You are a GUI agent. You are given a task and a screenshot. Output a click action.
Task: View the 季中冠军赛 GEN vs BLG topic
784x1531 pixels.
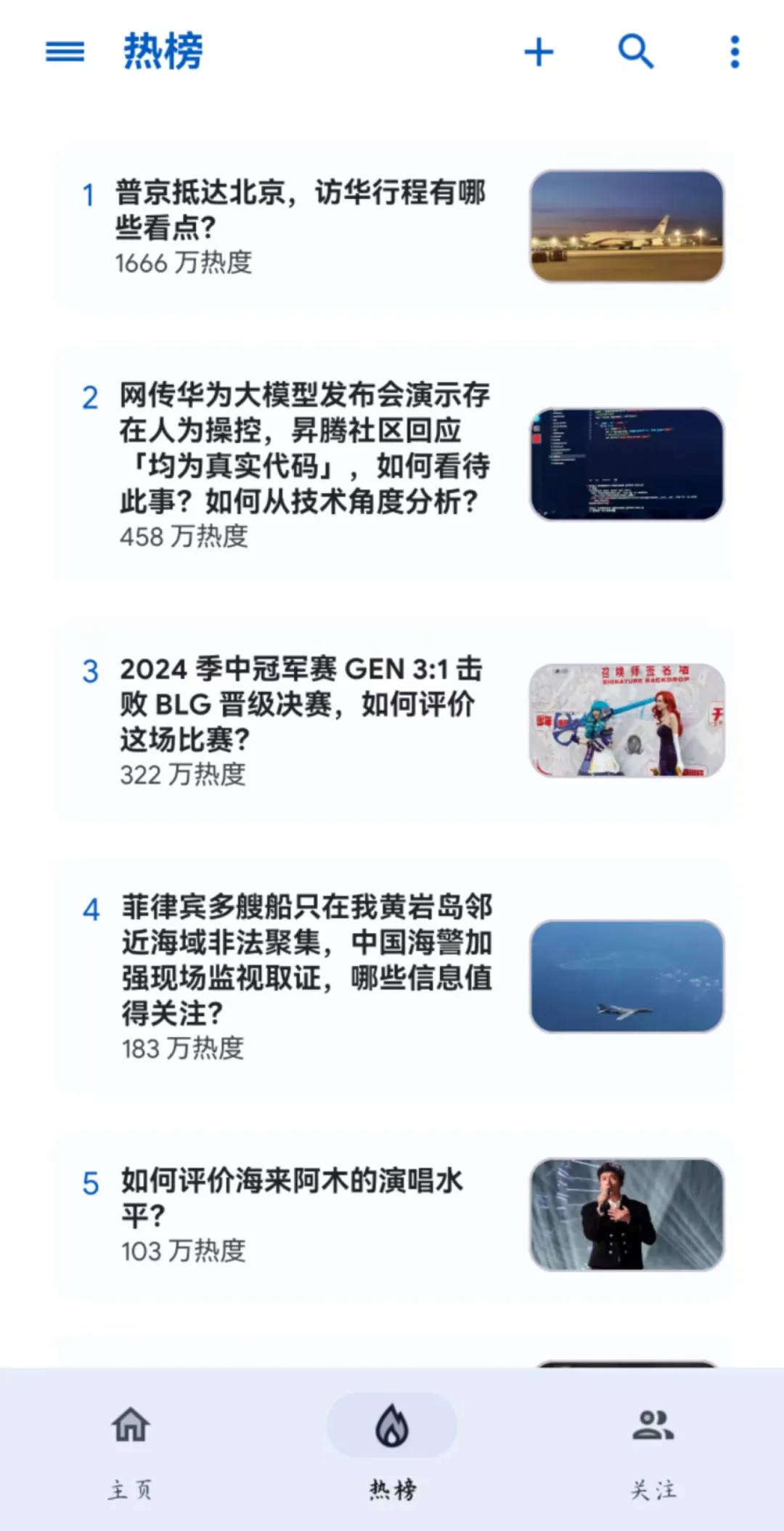point(392,720)
